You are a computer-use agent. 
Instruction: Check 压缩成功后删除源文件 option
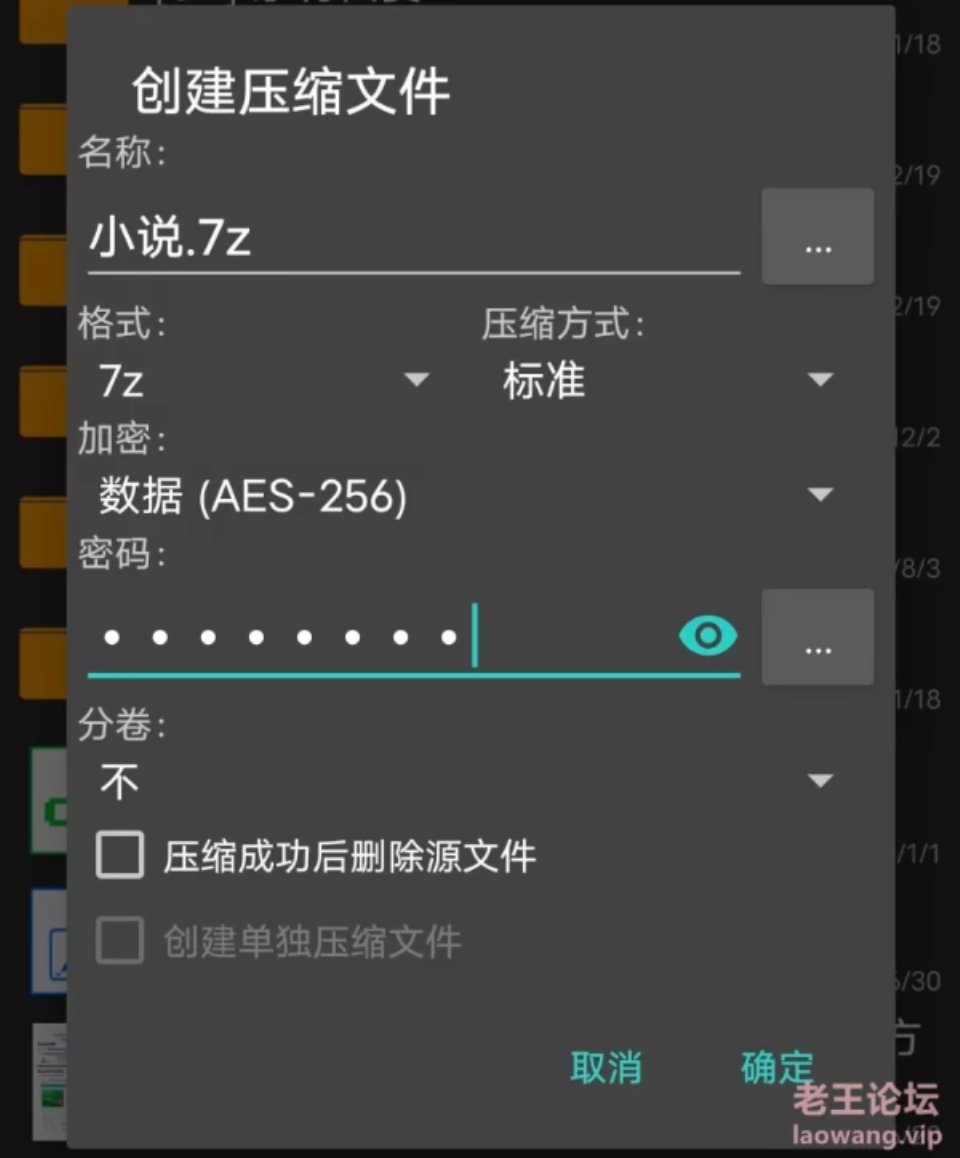[120, 857]
